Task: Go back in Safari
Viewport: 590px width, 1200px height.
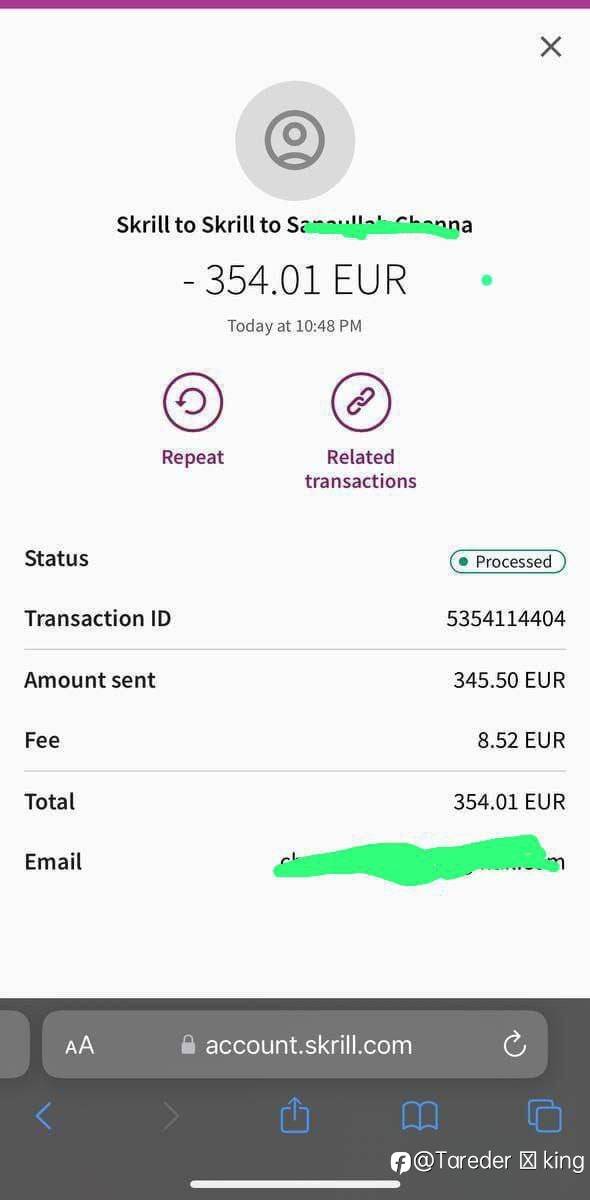Action: pyautogui.click(x=43, y=1115)
